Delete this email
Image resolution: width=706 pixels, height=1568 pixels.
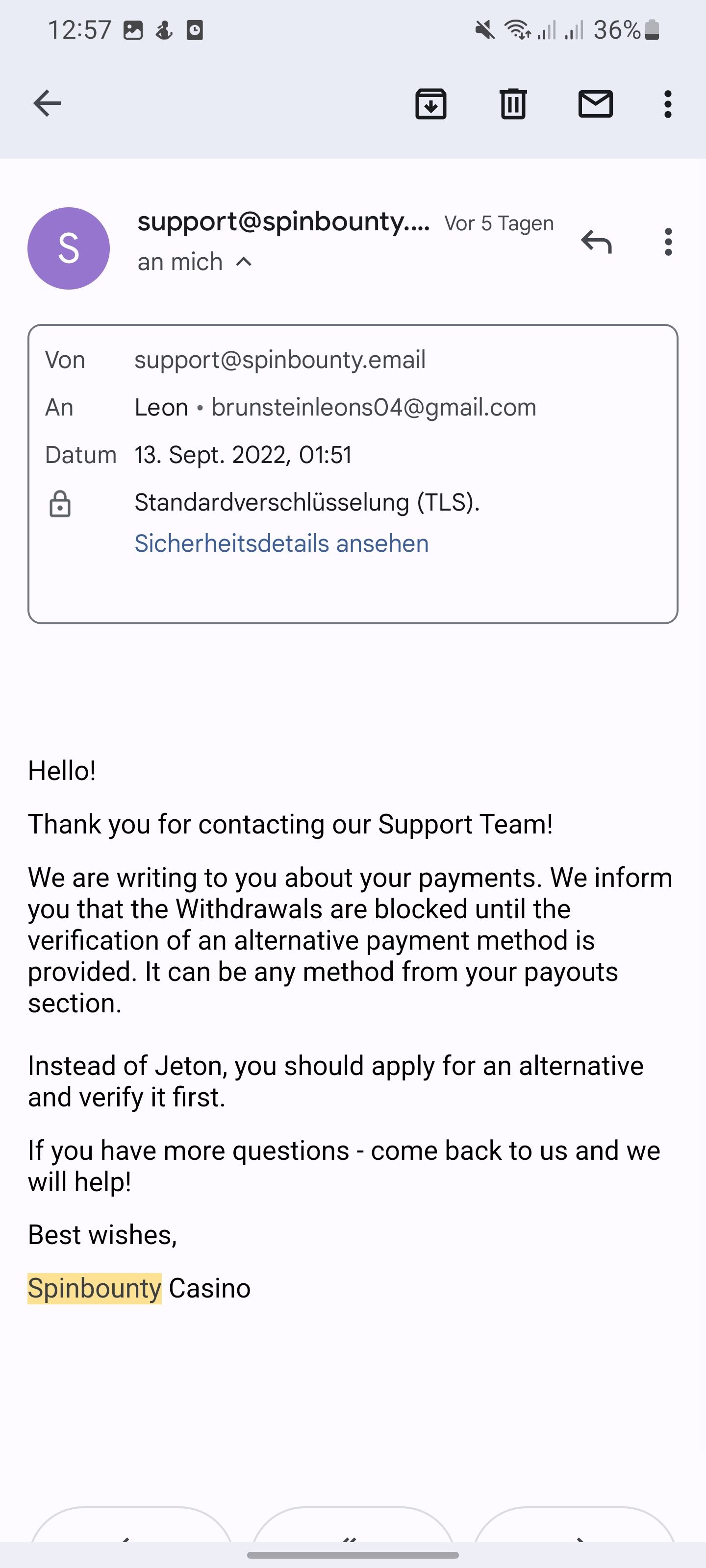point(513,103)
